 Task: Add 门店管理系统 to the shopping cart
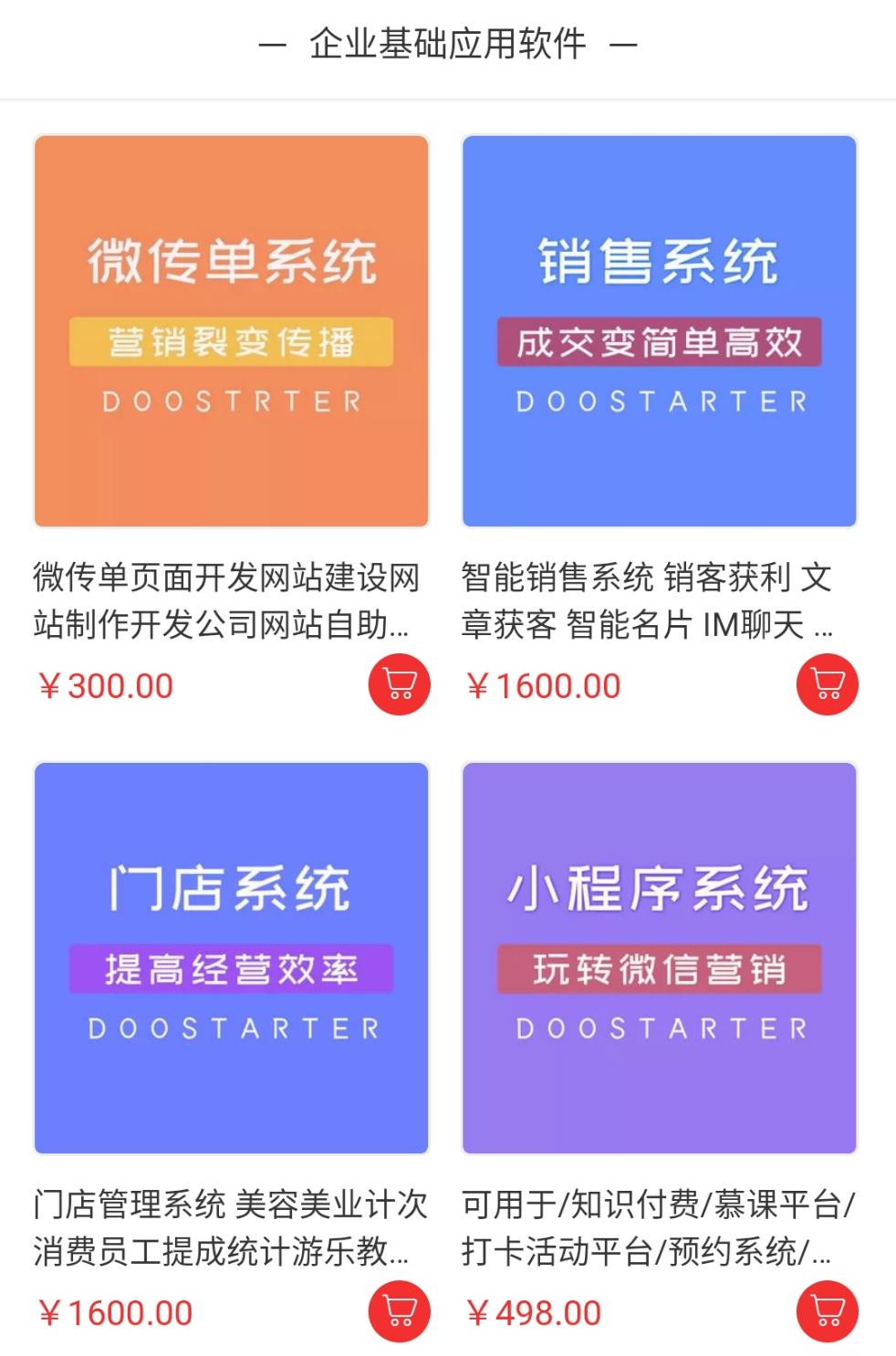pyautogui.click(x=399, y=1311)
